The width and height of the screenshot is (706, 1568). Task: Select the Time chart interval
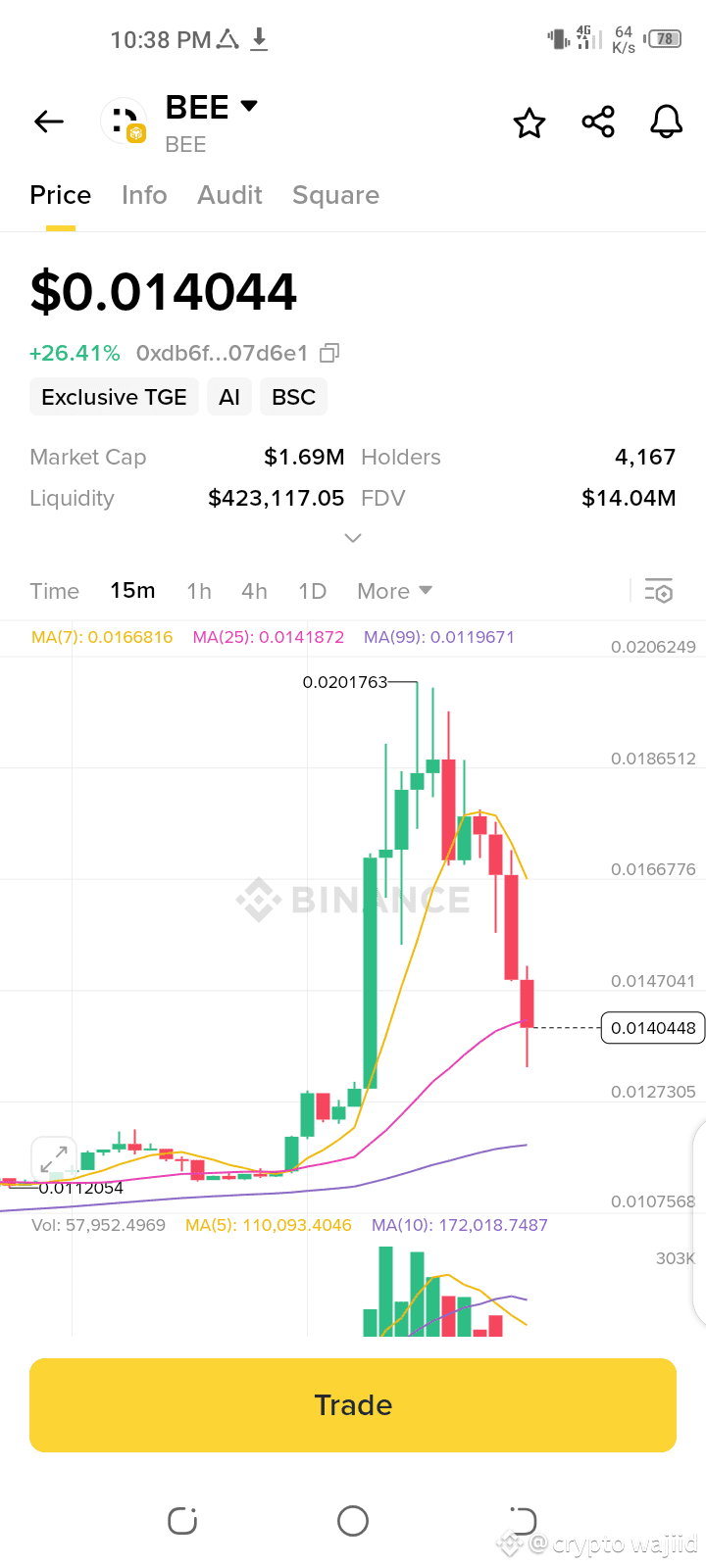(54, 591)
